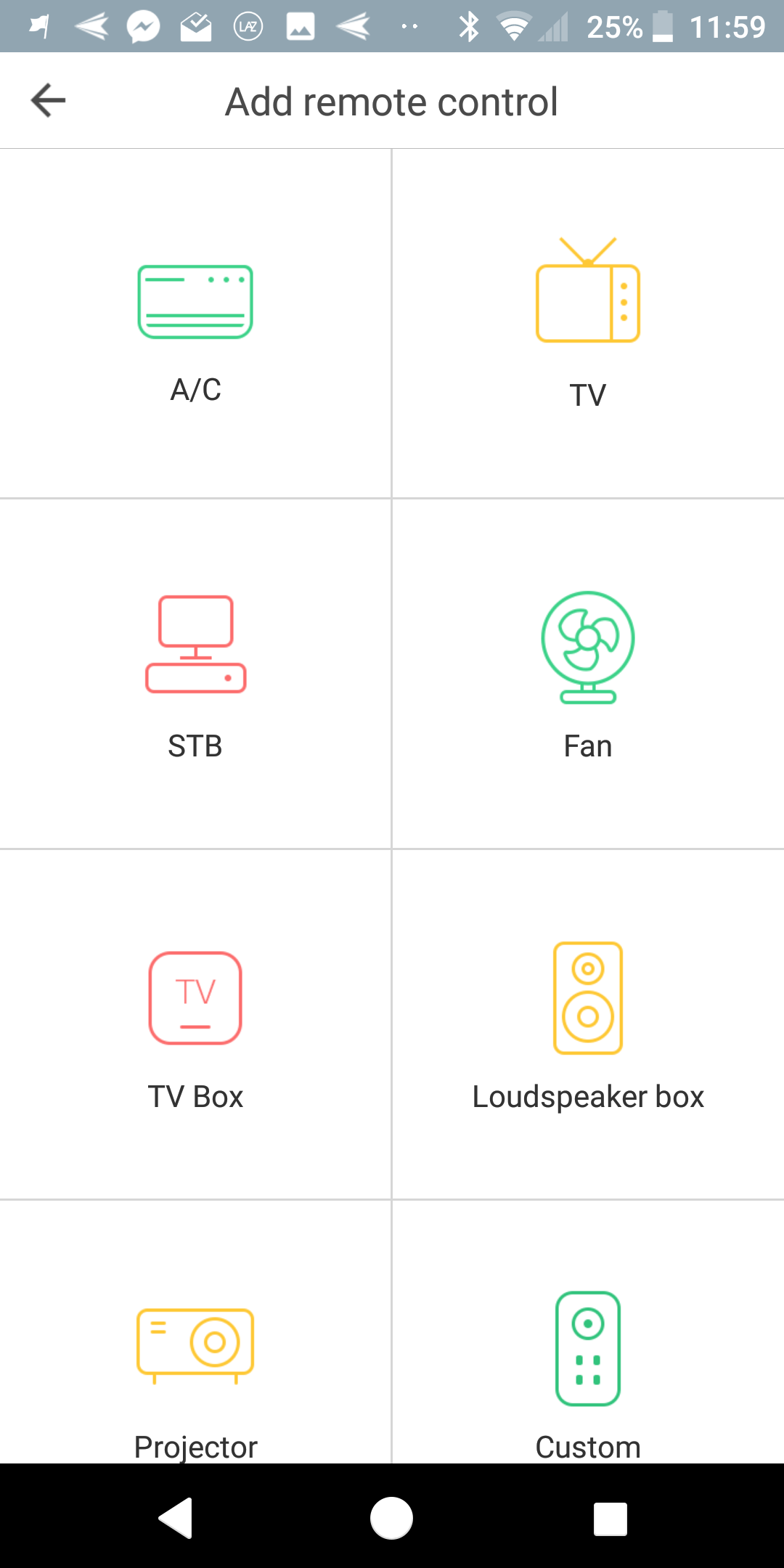Image resolution: width=784 pixels, height=1568 pixels.
Task: Add a Loudspeaker box remote
Action: (587, 1024)
